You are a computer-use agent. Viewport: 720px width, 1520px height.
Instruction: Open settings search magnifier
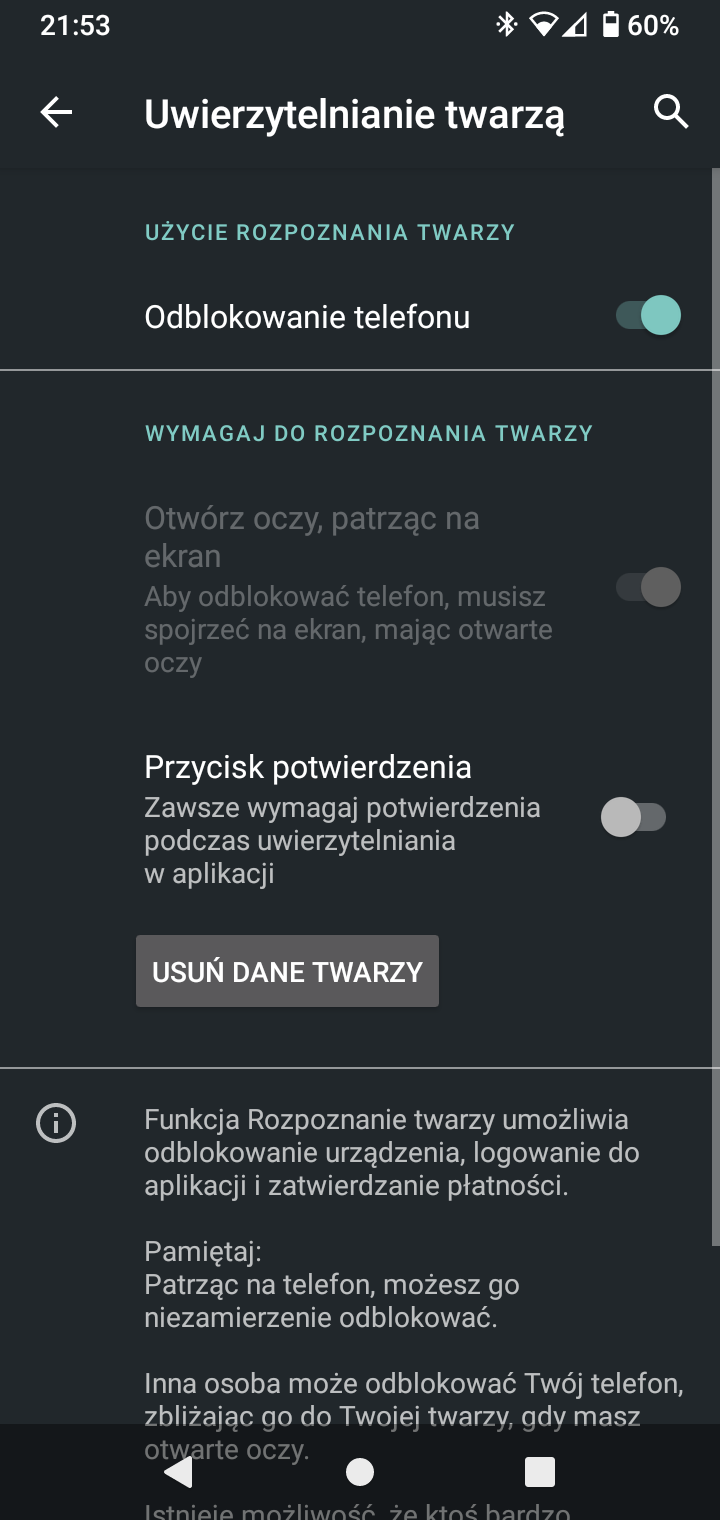(x=671, y=112)
